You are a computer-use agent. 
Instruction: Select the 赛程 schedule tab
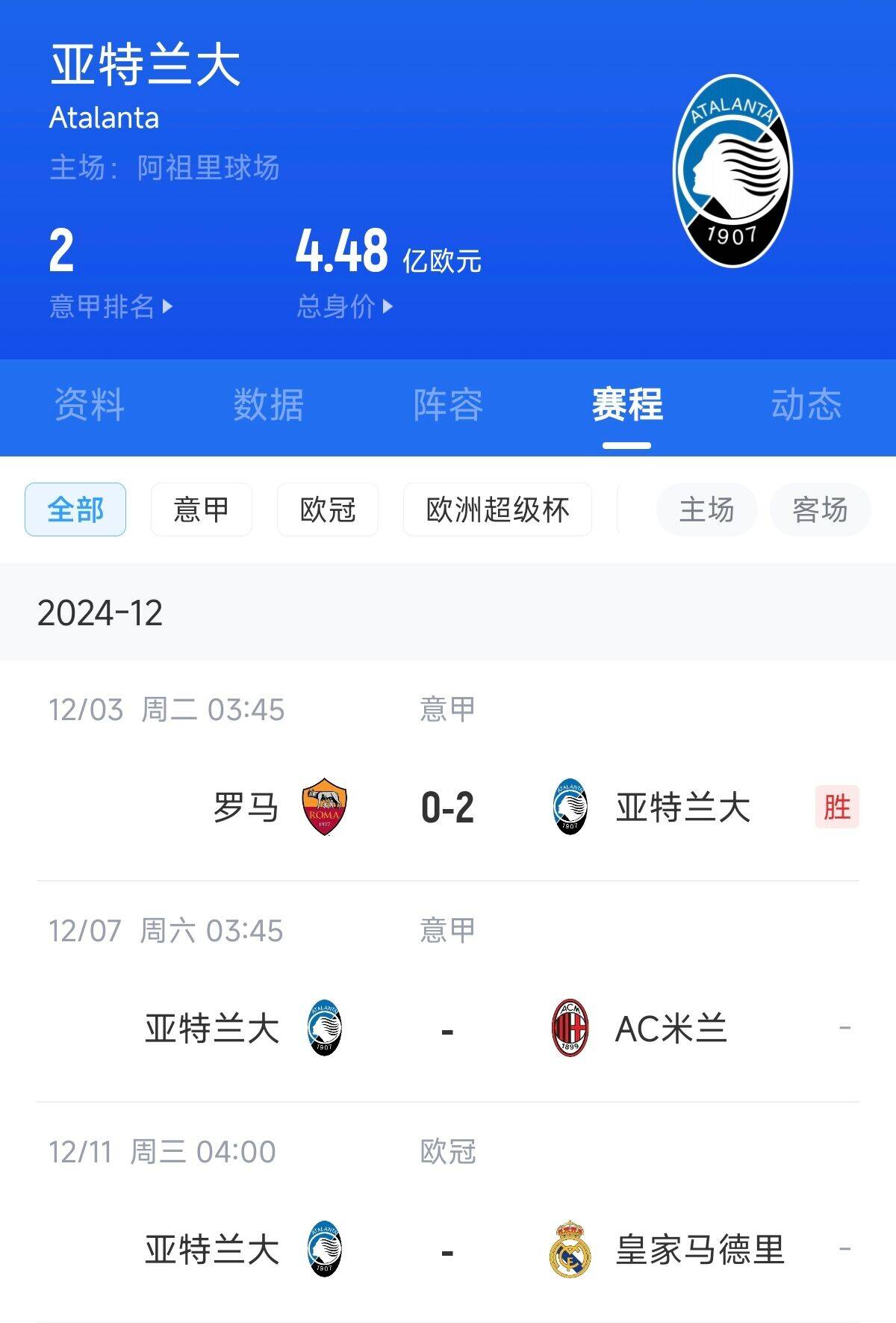point(627,405)
